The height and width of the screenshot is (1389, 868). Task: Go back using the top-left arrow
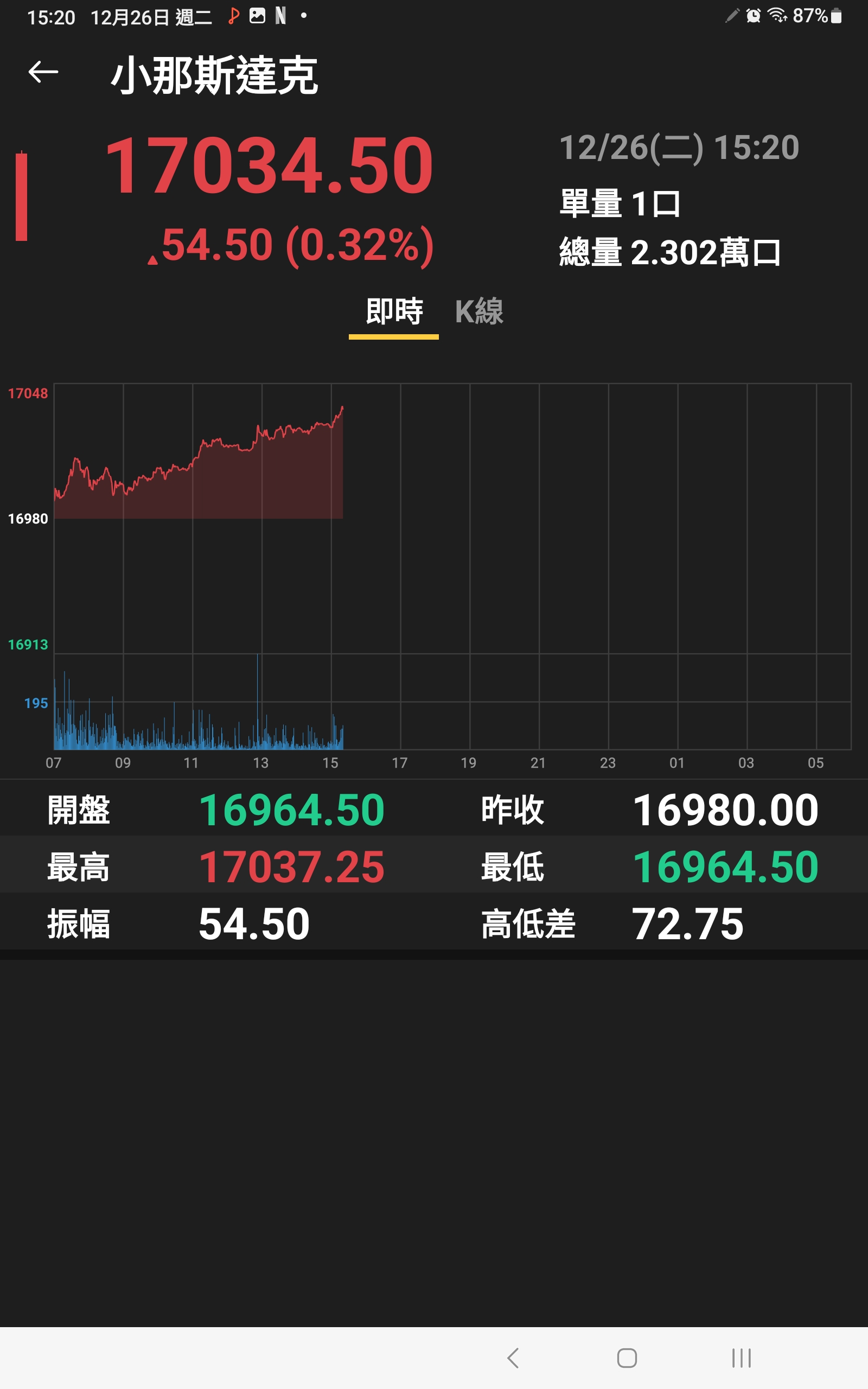[x=43, y=72]
